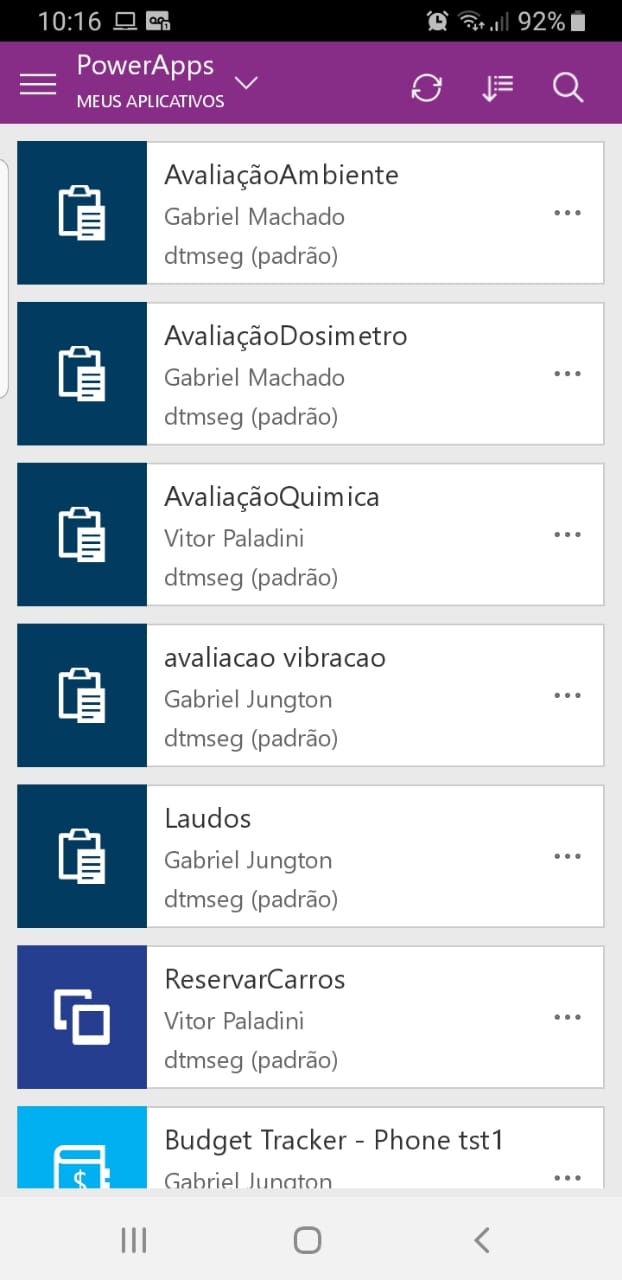
Task: Launch the AvaliaçãoQuimica app
Action: (x=310, y=535)
